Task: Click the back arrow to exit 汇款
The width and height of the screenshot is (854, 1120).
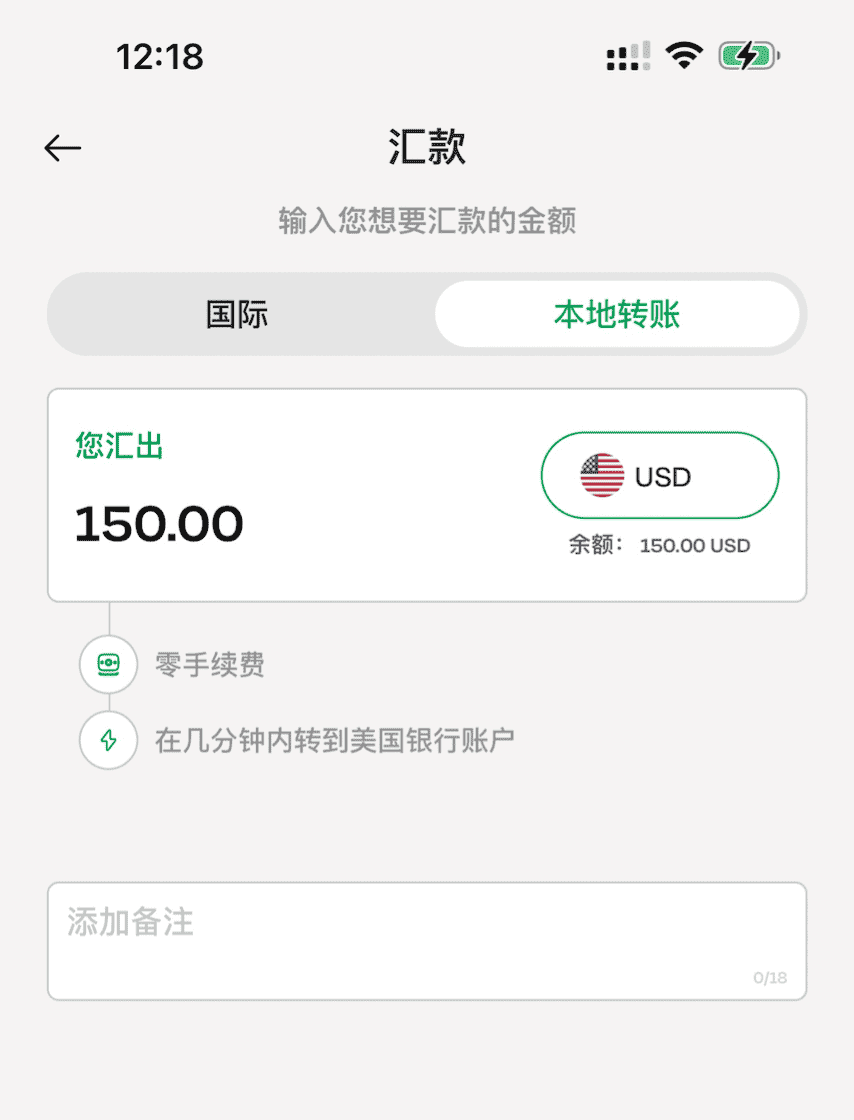Action: click(x=62, y=147)
